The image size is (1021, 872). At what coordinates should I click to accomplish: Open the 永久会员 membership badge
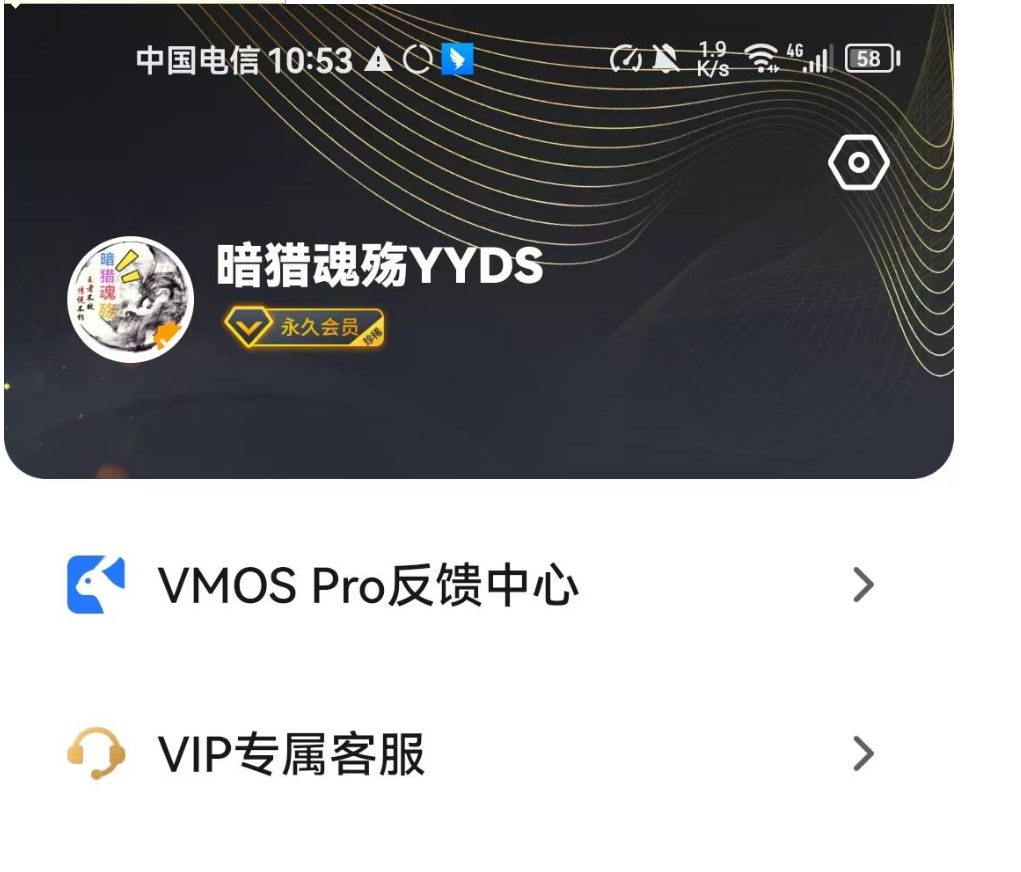pyautogui.click(x=304, y=328)
